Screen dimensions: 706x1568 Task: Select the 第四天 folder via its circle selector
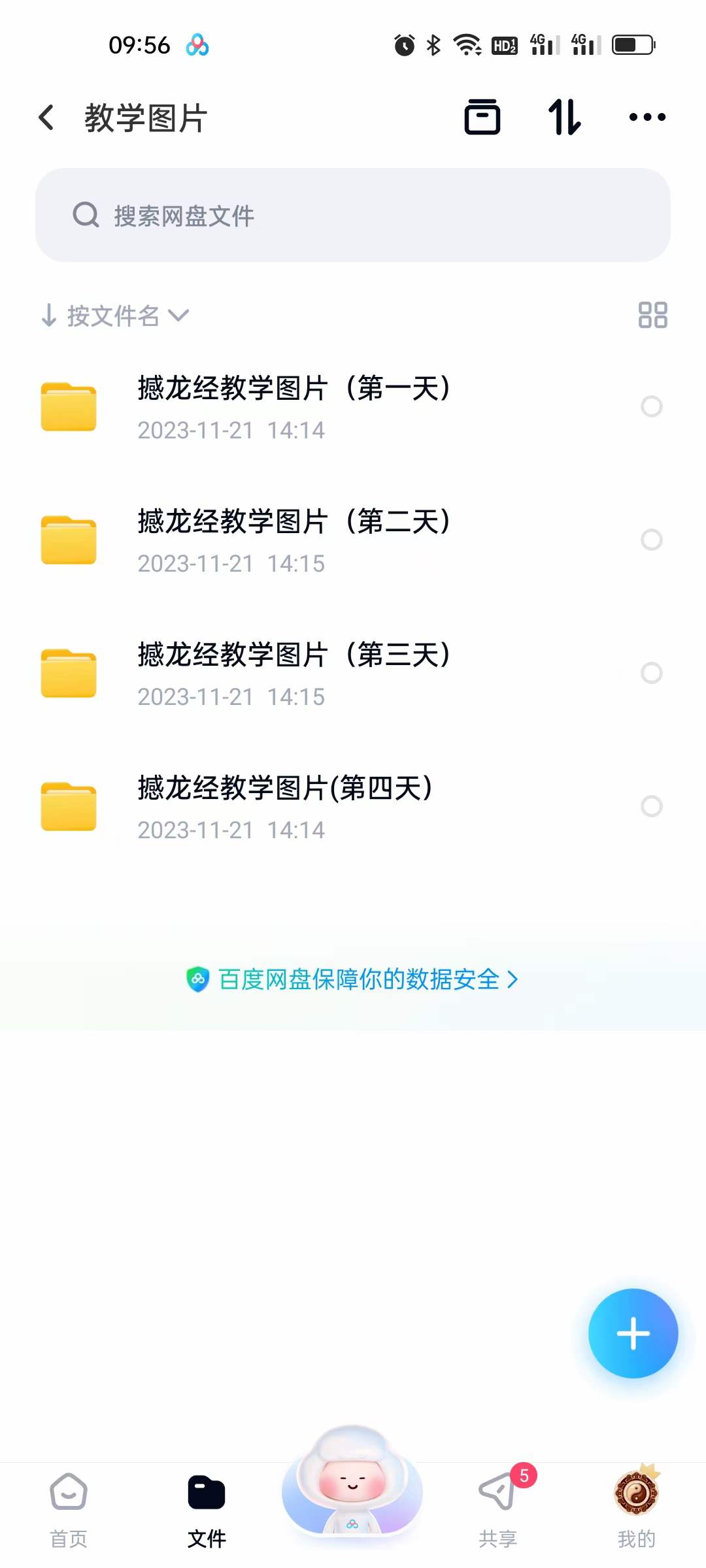652,807
